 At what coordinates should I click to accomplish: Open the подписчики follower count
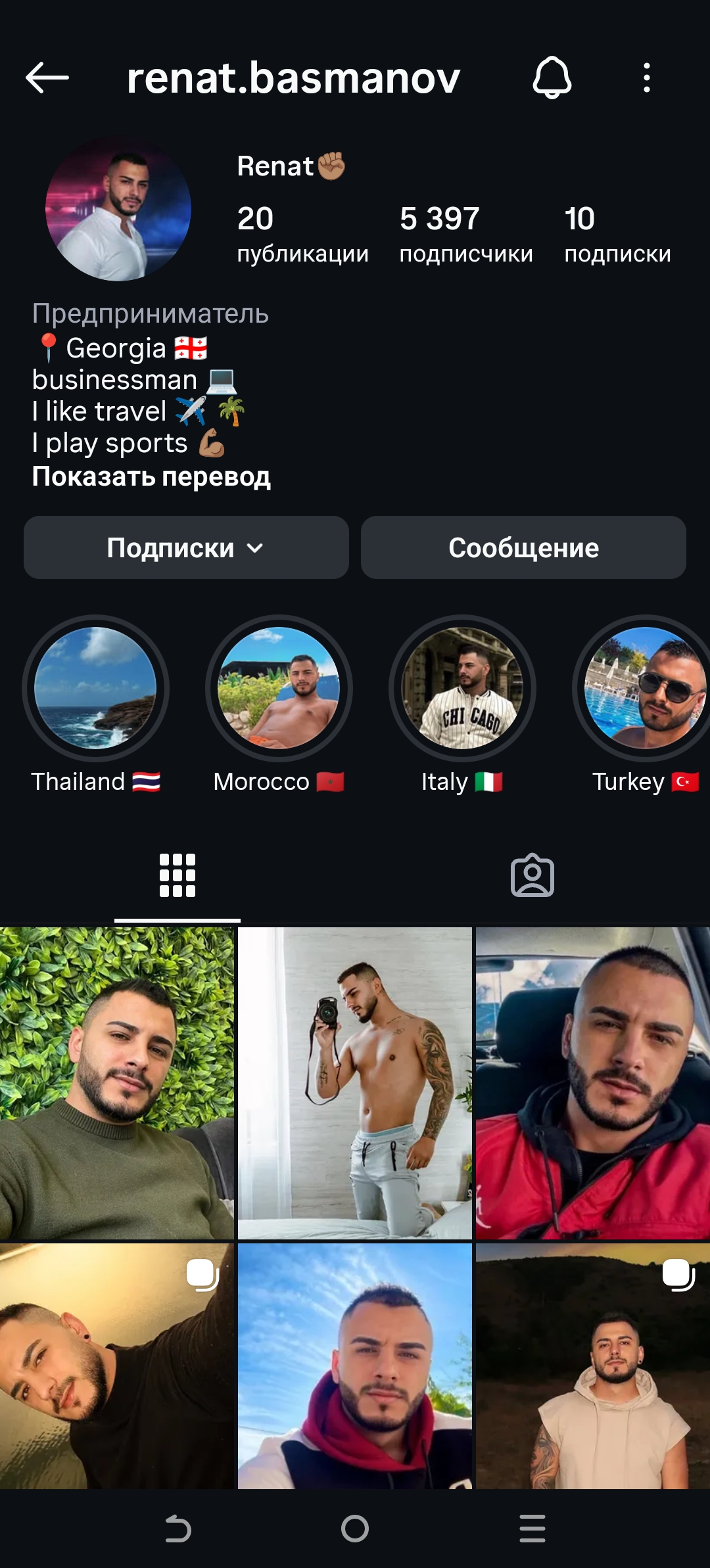pyautogui.click(x=465, y=233)
